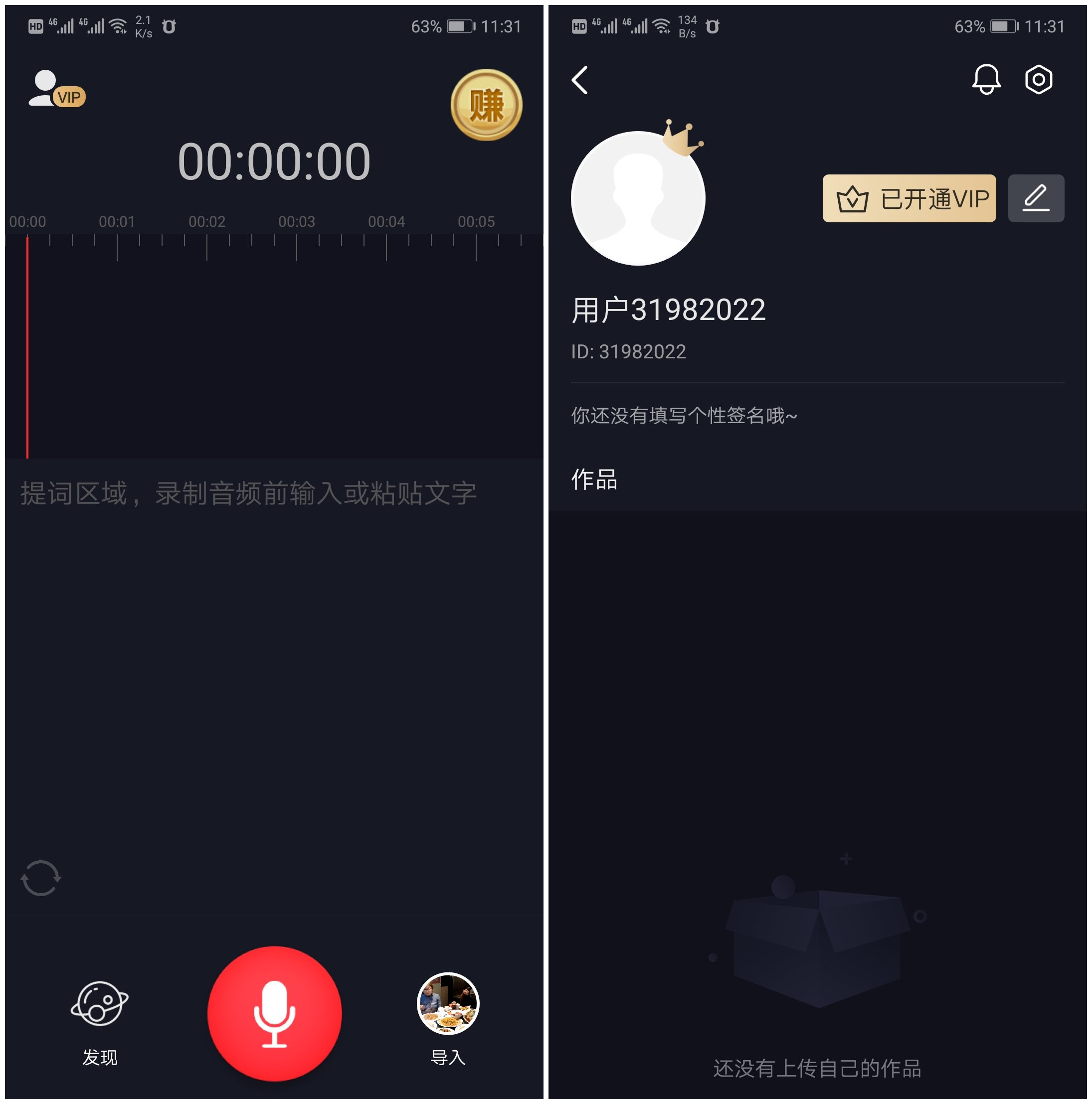Tap the profile avatar picture
This screenshot has width=1092, height=1099.
[638, 198]
